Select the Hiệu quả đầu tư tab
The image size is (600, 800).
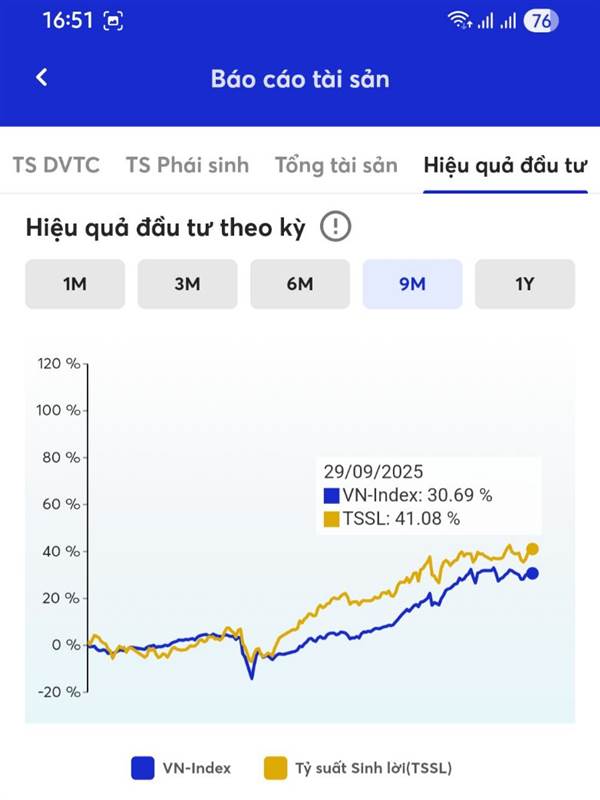[x=505, y=165]
